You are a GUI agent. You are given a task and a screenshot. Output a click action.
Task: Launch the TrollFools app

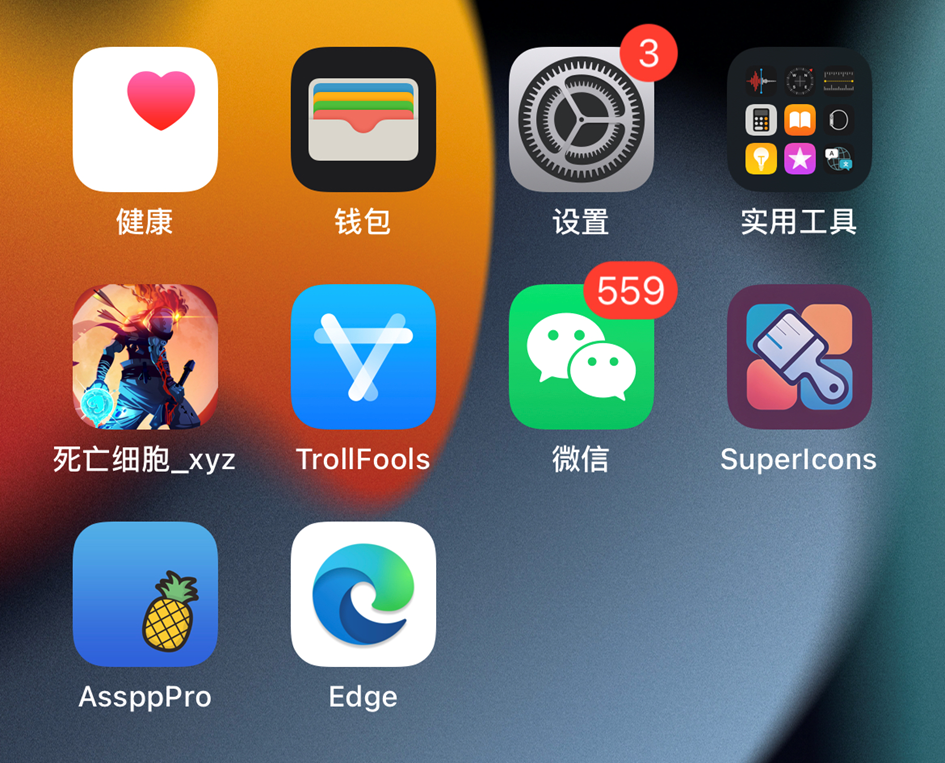pyautogui.click(x=363, y=357)
